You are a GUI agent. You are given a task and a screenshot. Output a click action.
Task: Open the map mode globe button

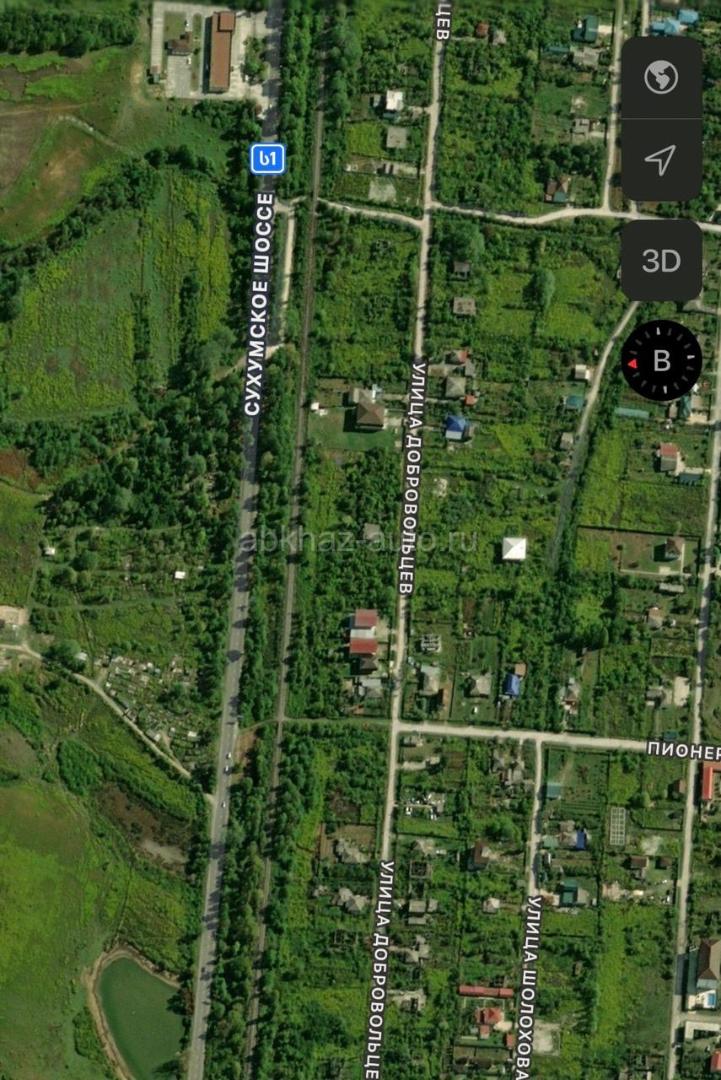pos(661,77)
